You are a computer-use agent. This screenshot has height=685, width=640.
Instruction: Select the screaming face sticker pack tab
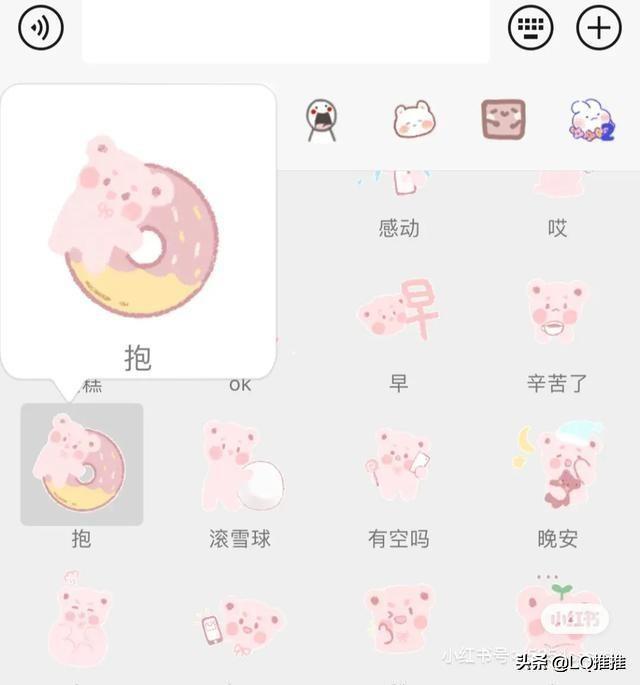pyautogui.click(x=321, y=121)
